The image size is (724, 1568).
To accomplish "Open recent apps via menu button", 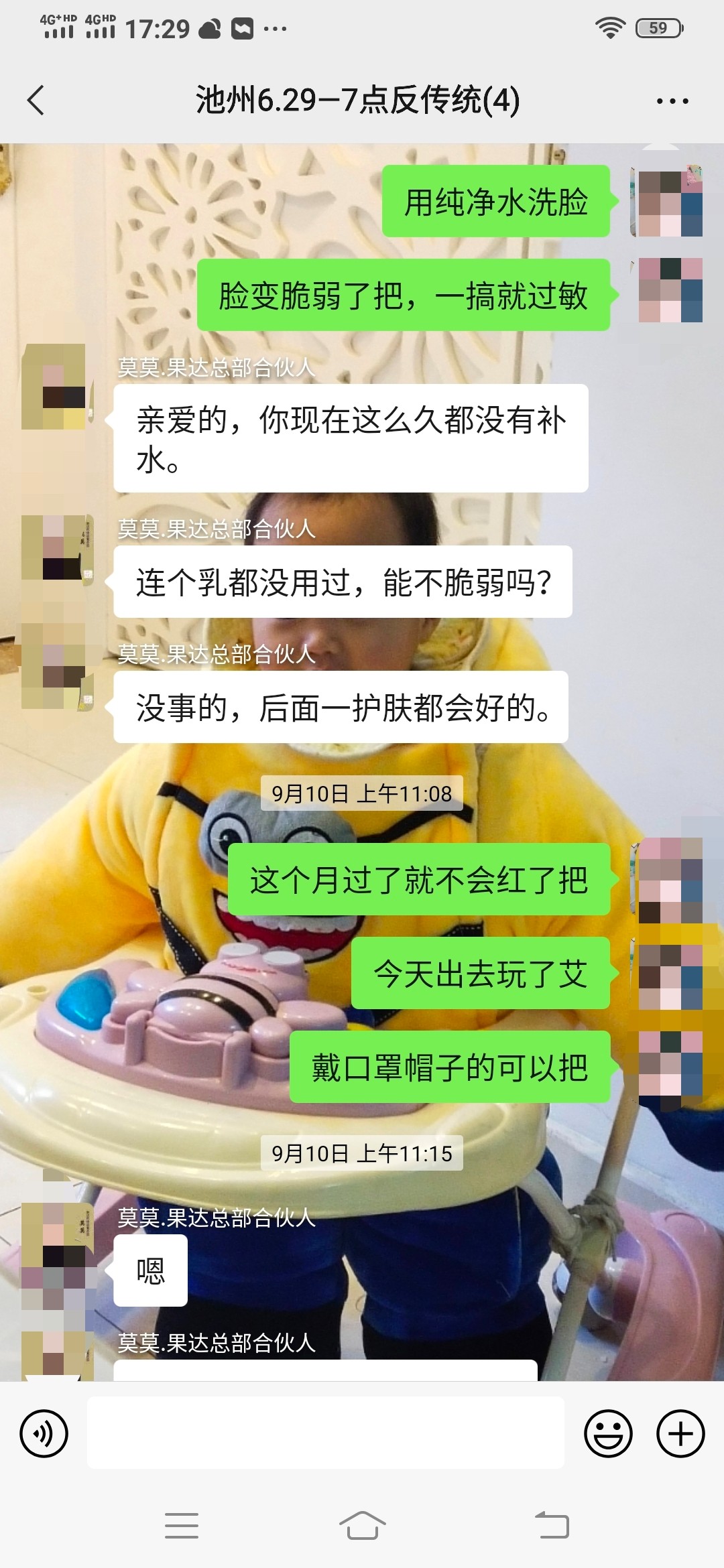I will 182,1526.
